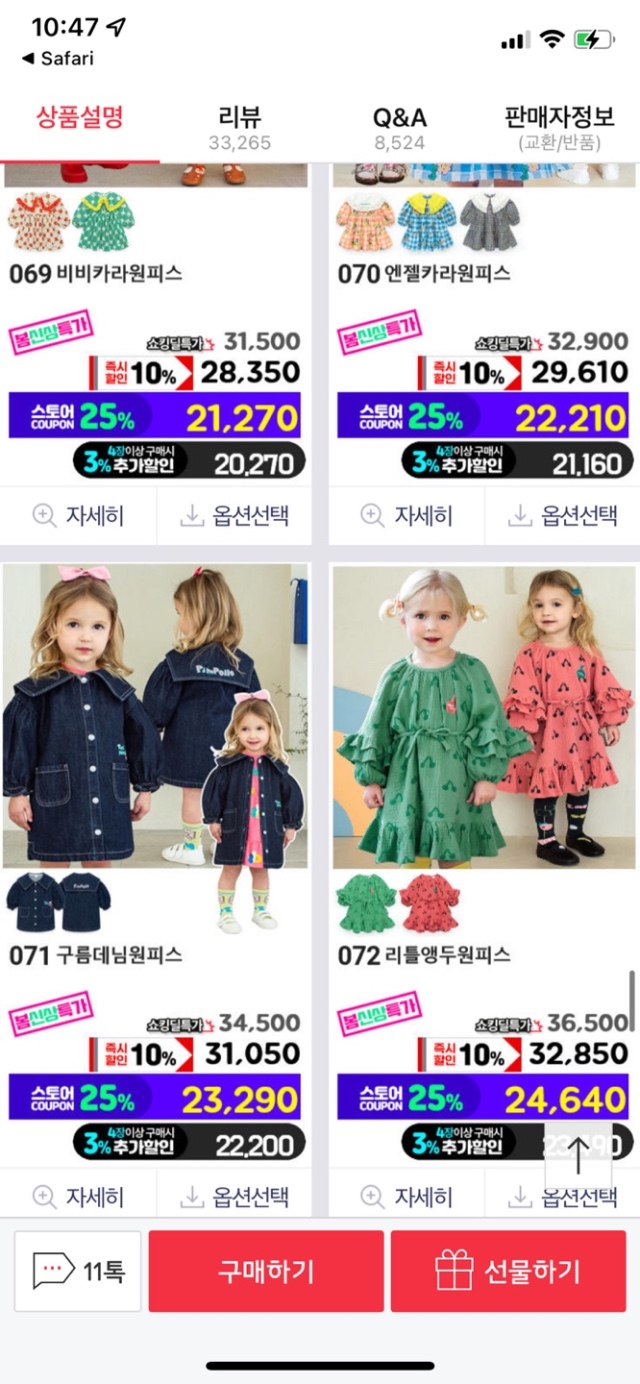Open the 11톡 chat button

tap(78, 1271)
